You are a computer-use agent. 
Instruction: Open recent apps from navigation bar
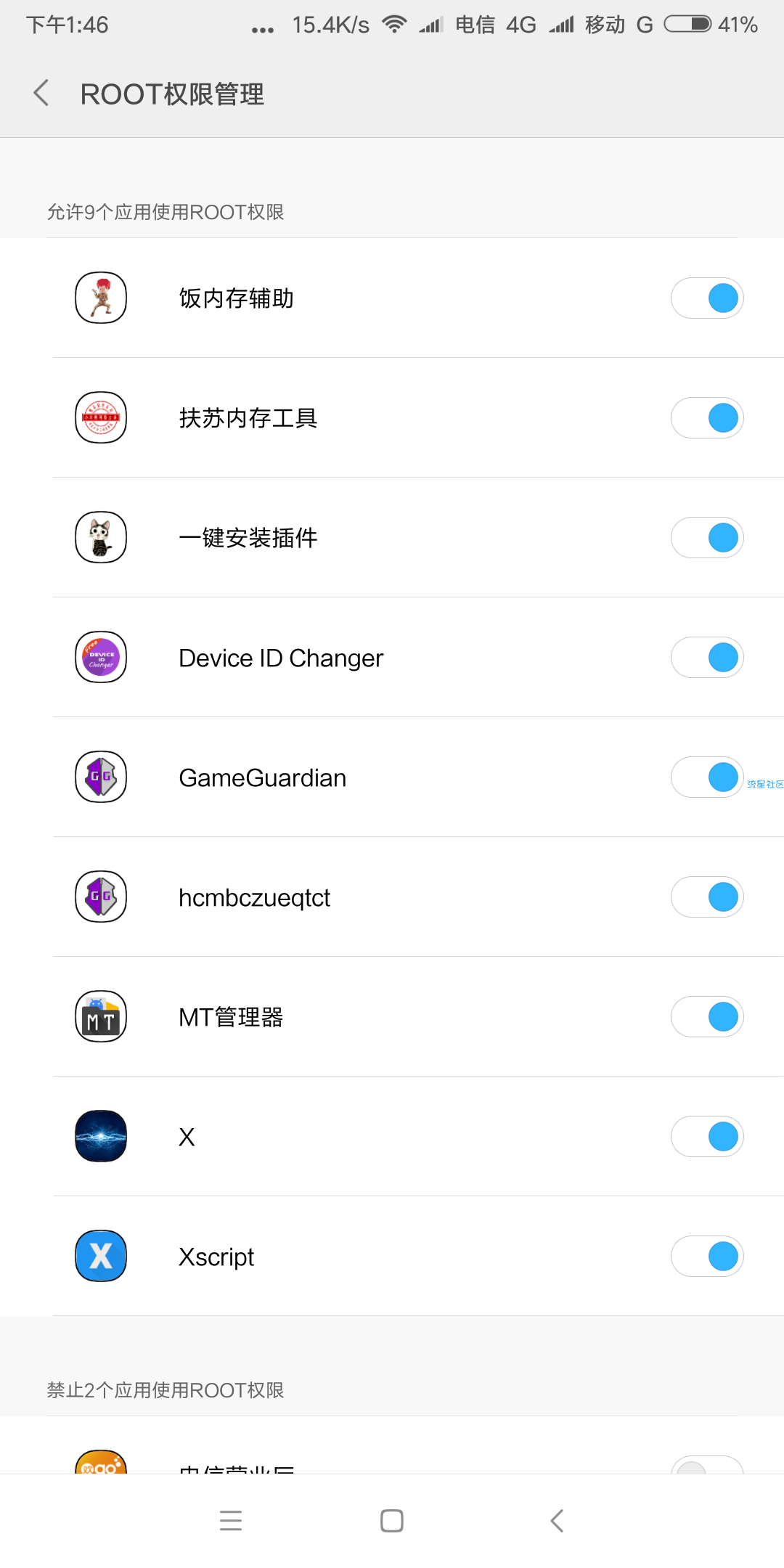click(x=231, y=1520)
